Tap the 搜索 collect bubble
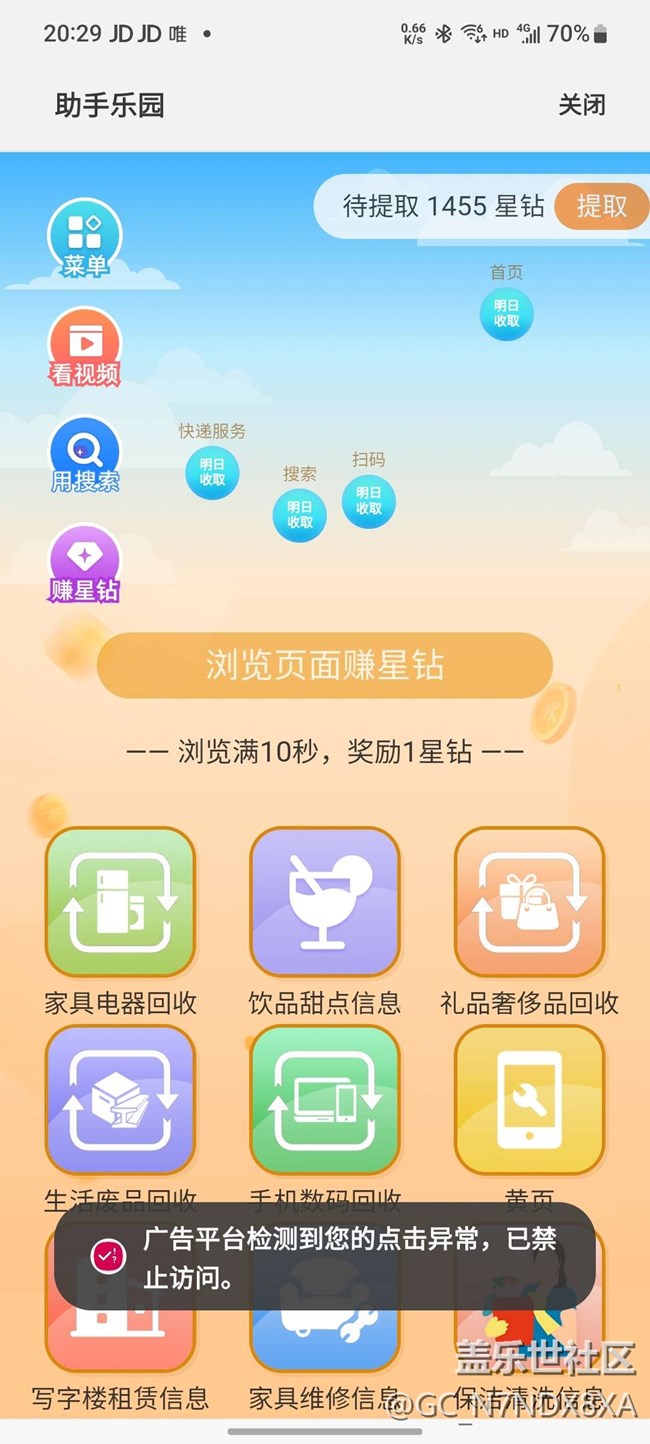Screen dimensions: 650x1444 [300, 515]
